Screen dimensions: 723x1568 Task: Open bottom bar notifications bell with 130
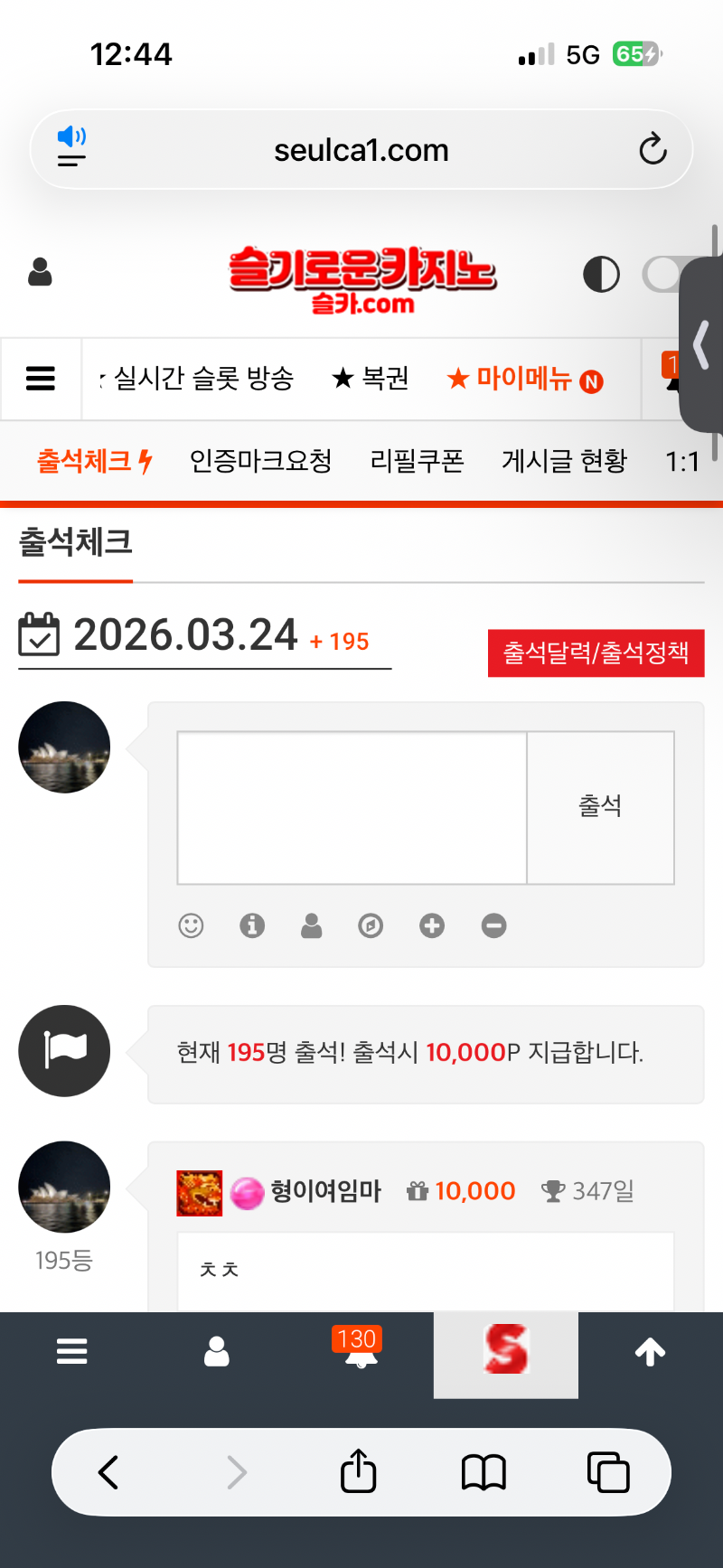pos(360,1351)
